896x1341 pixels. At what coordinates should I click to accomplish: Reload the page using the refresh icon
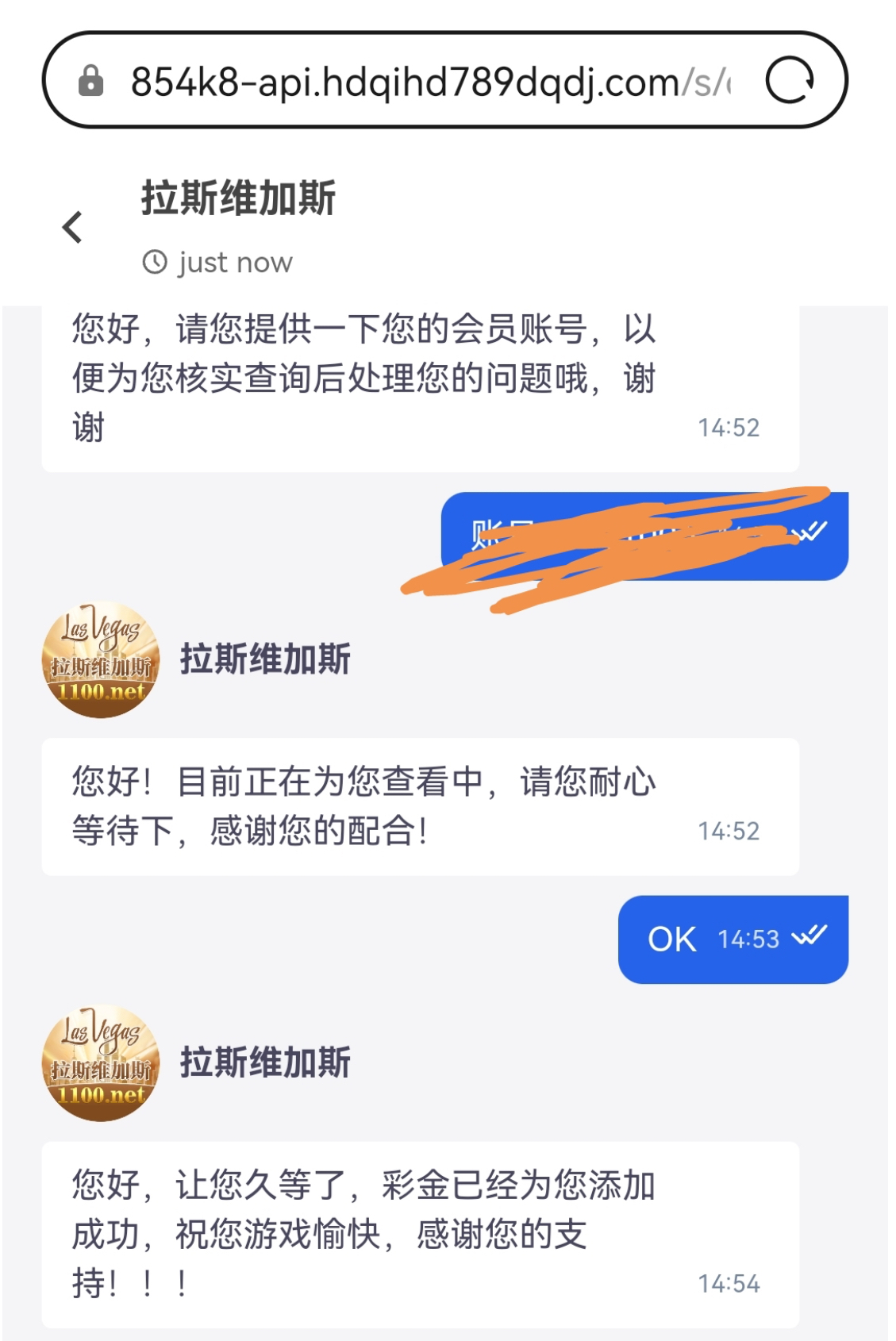pos(789,80)
